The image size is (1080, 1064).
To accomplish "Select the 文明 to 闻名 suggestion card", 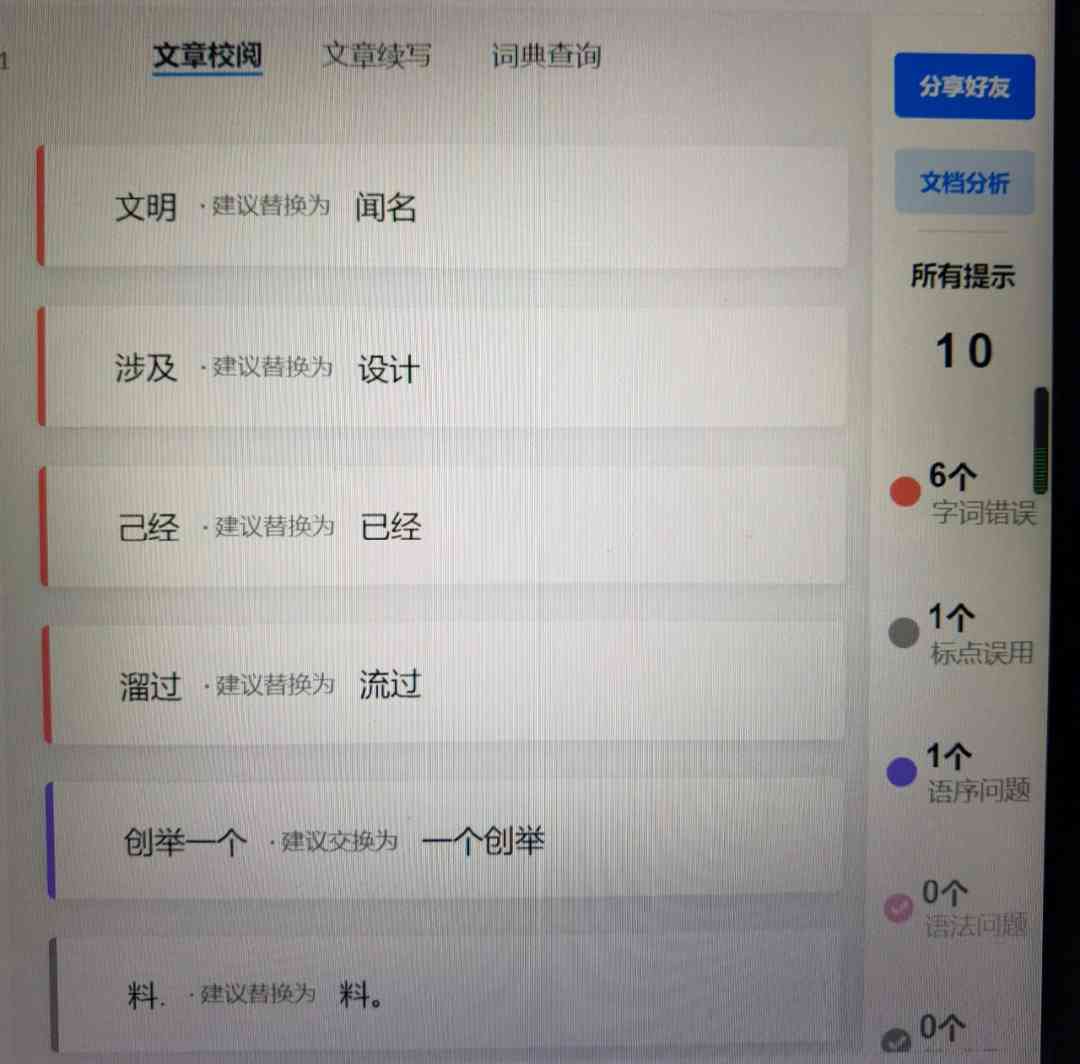I will [x=445, y=207].
